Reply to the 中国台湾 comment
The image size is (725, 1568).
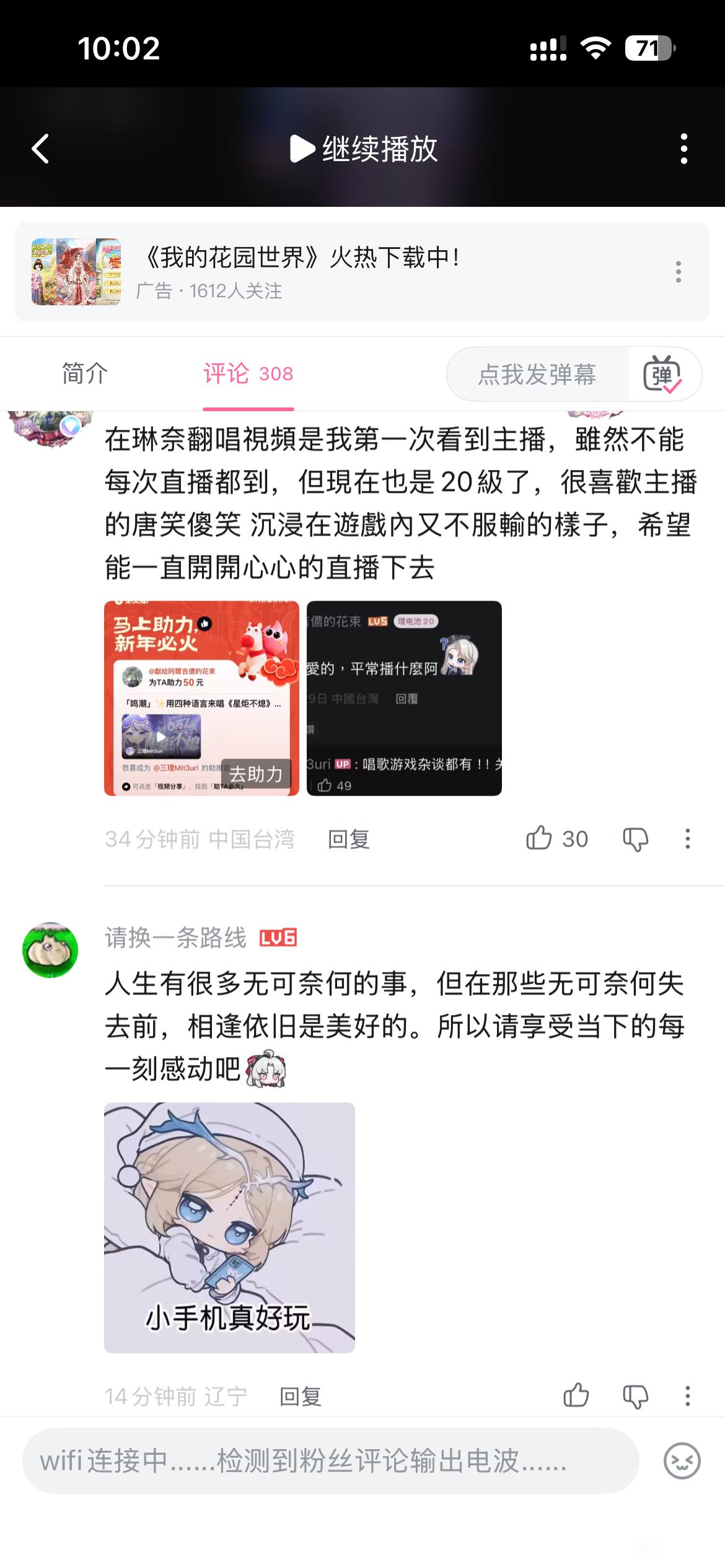point(349,839)
